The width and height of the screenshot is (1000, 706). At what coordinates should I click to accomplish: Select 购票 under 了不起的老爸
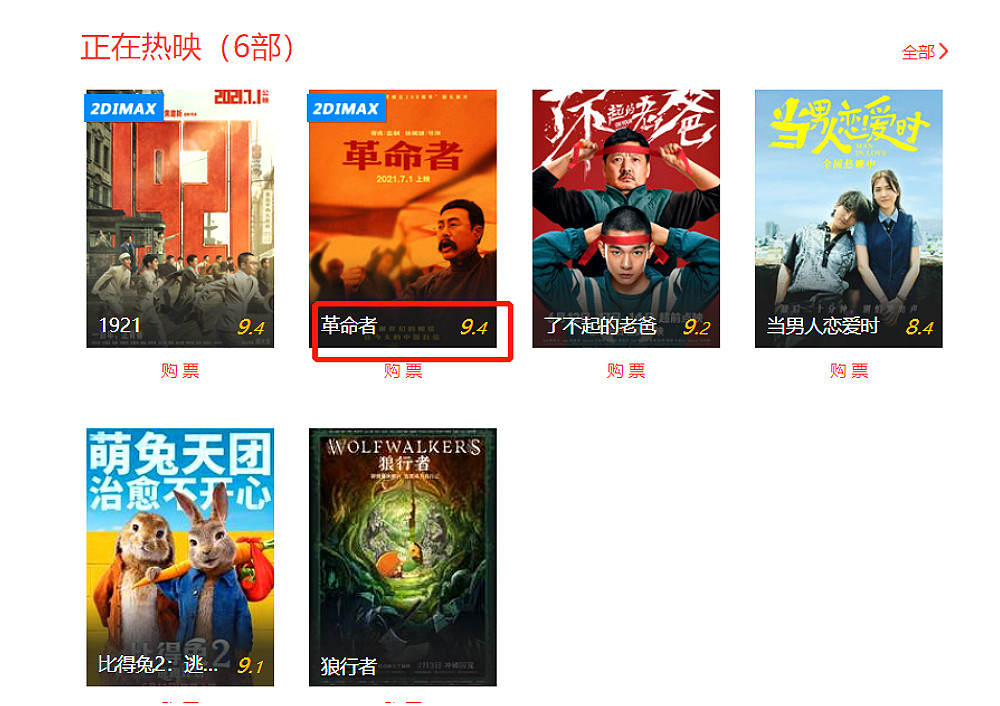tap(626, 371)
